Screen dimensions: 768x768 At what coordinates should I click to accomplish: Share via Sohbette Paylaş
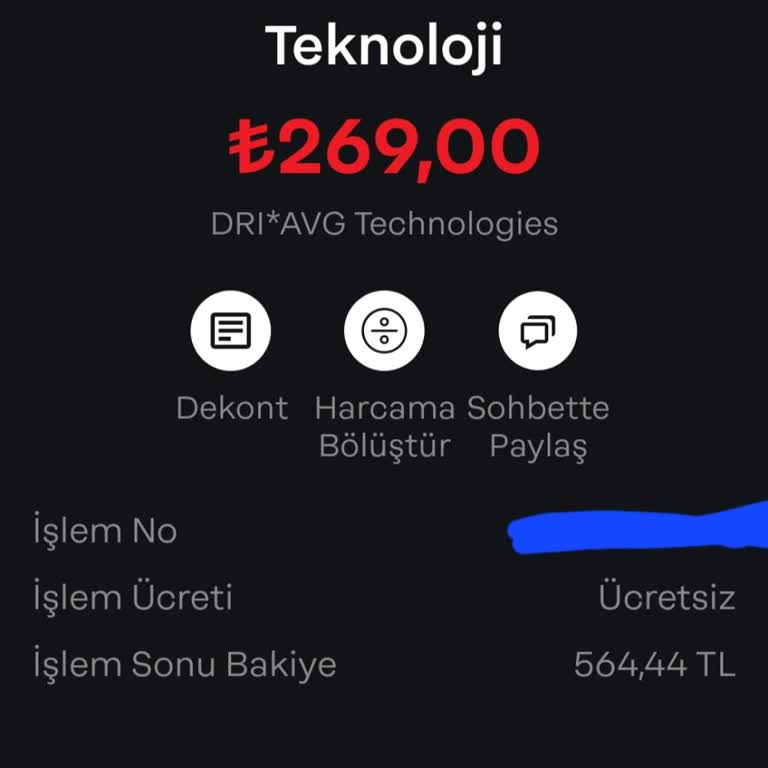pyautogui.click(x=538, y=331)
